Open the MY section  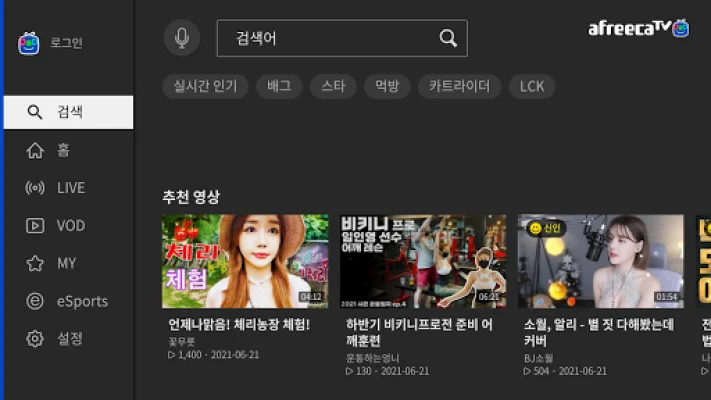pos(66,263)
